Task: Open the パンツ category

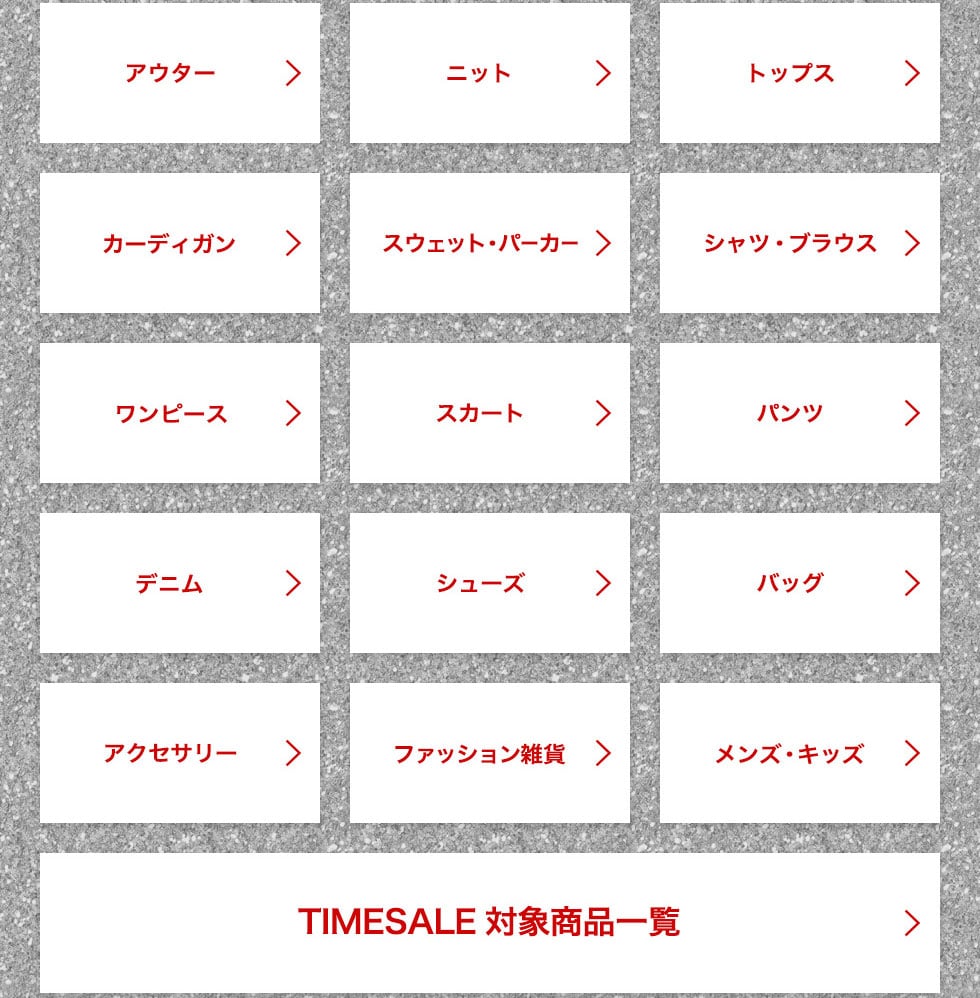Action: pos(800,413)
